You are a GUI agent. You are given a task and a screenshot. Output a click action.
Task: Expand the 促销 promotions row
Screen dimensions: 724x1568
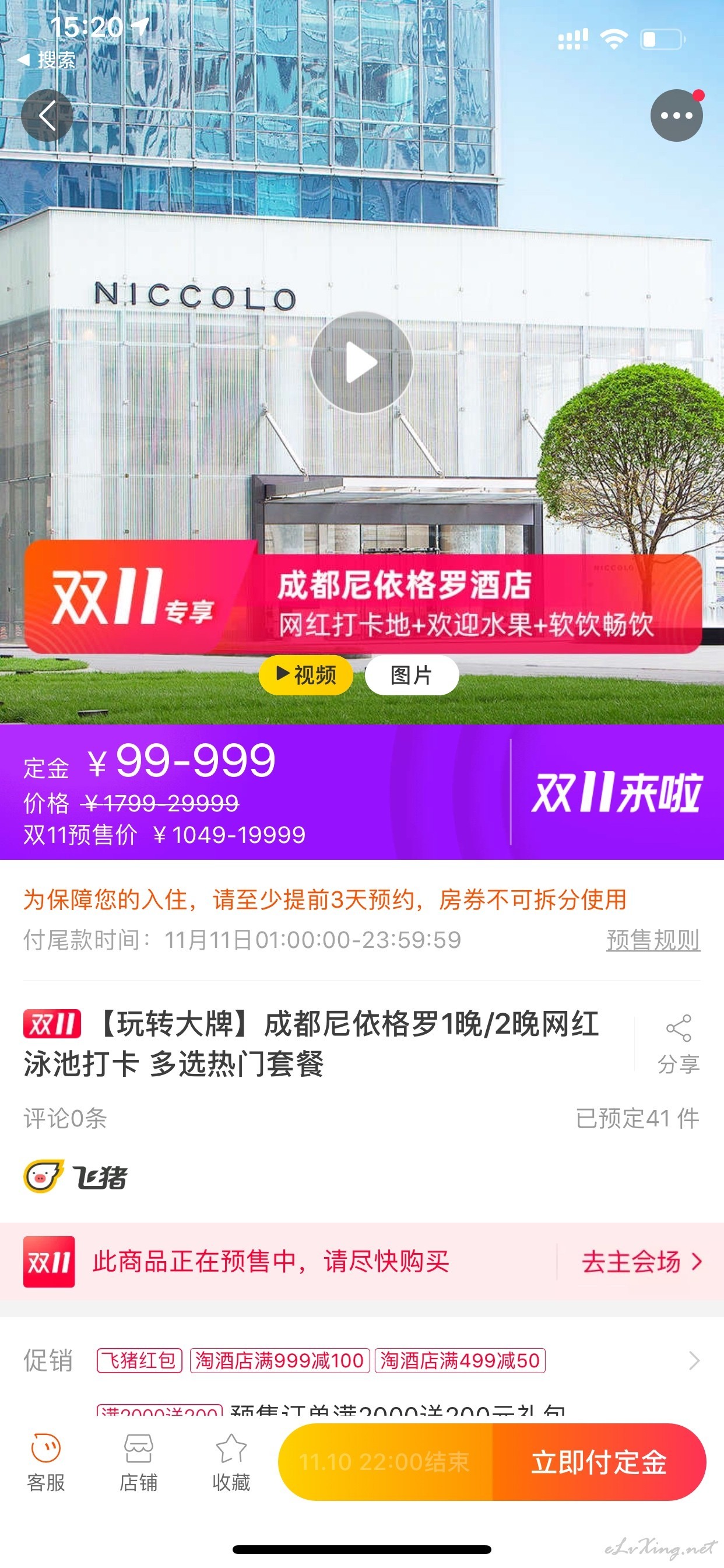pos(694,1360)
